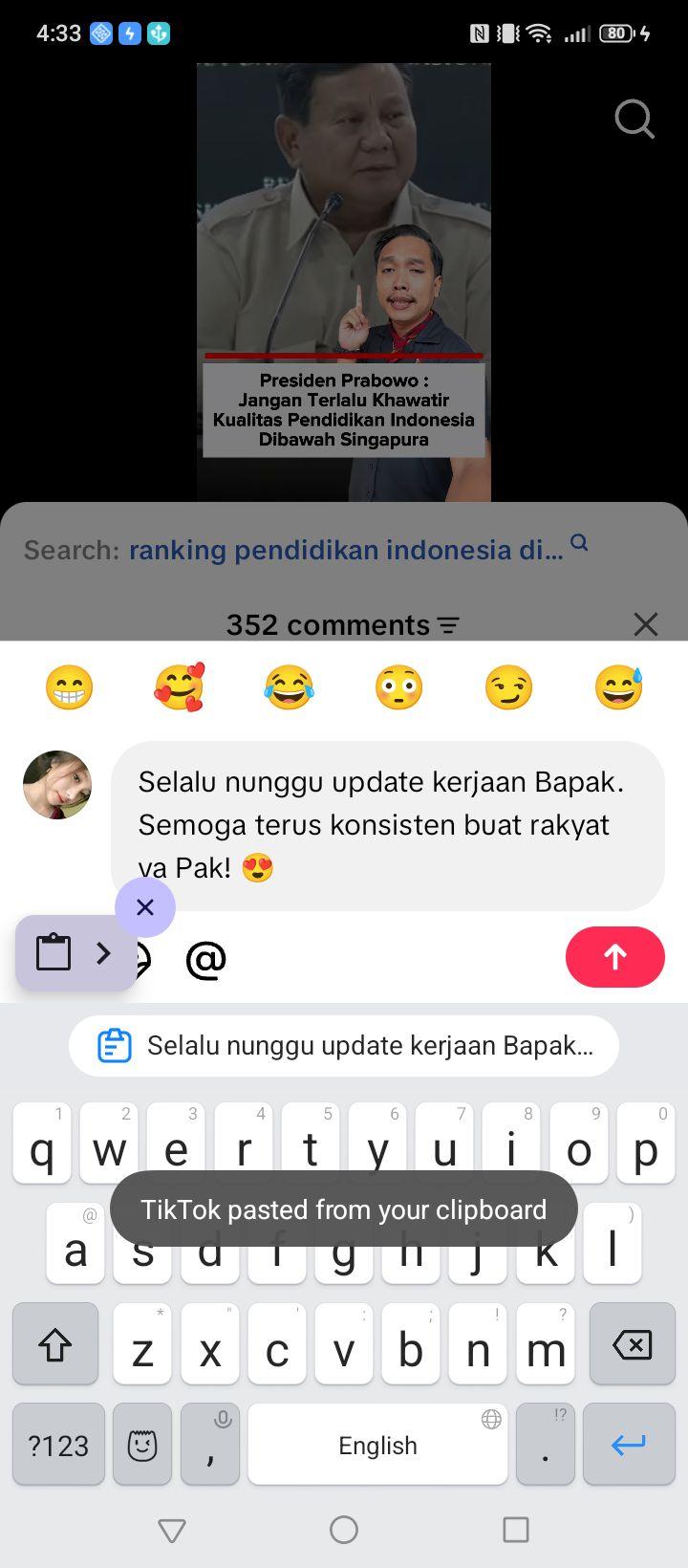The width and height of the screenshot is (688, 1568).
Task: Mention someone with the @ icon
Action: [205, 959]
